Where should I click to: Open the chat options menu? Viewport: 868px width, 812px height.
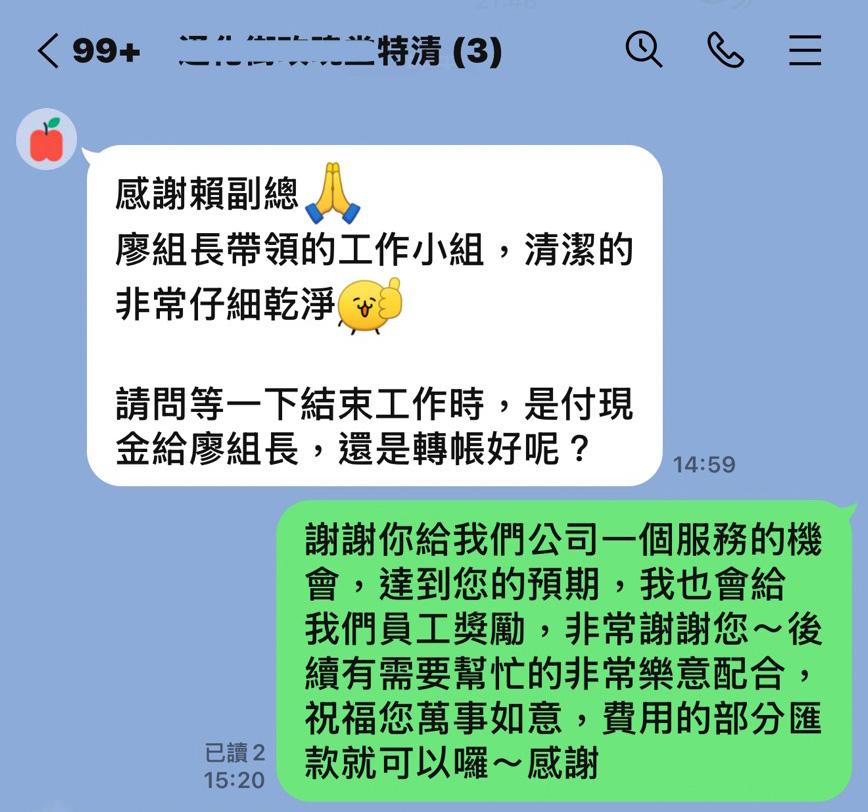tap(804, 50)
